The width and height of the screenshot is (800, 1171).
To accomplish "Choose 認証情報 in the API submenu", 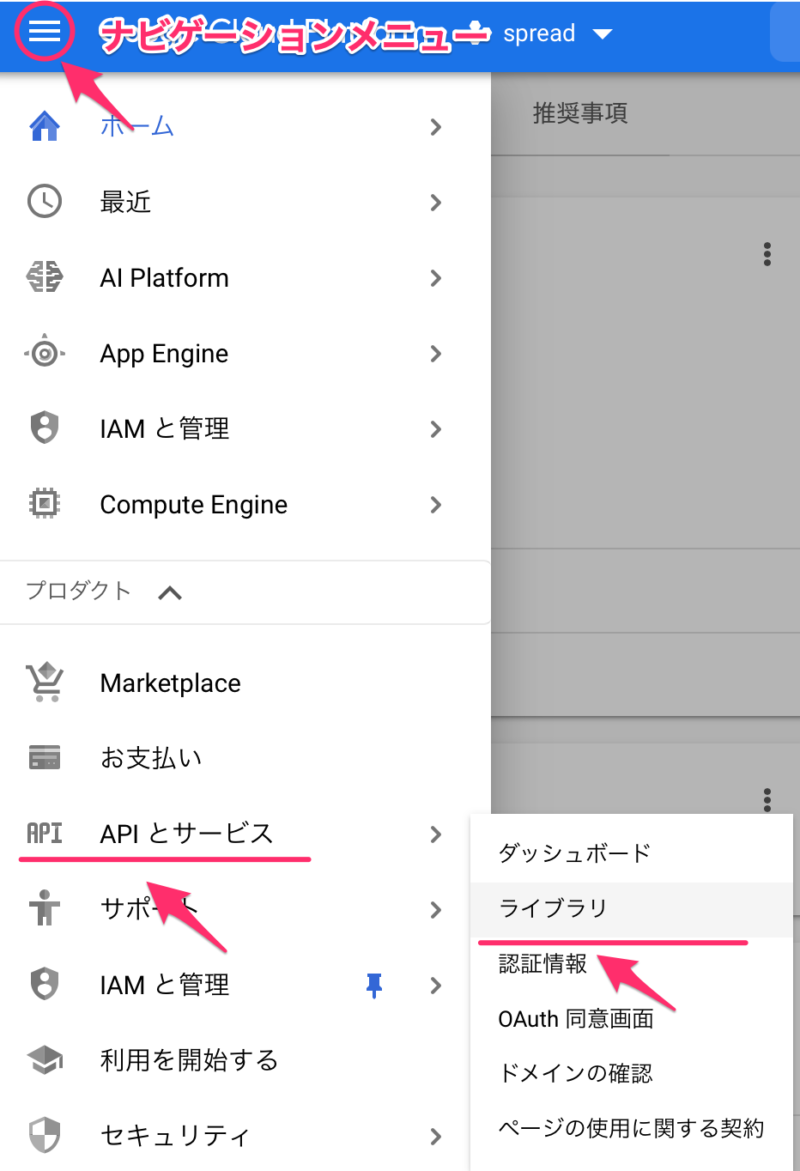I will click(543, 965).
